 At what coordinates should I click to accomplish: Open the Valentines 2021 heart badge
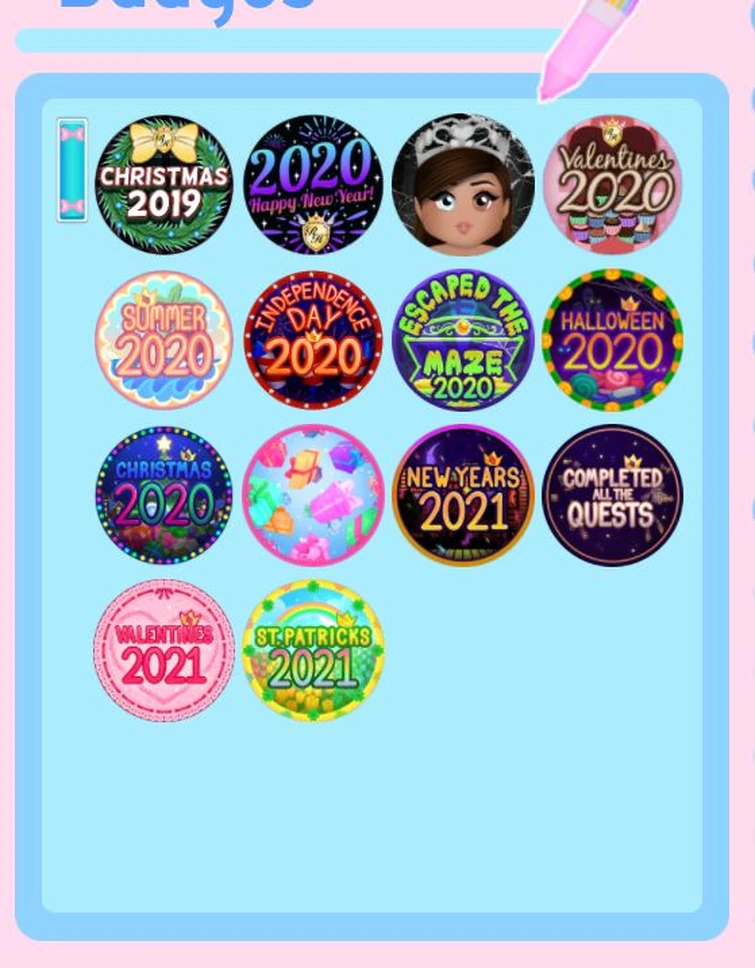point(163,648)
